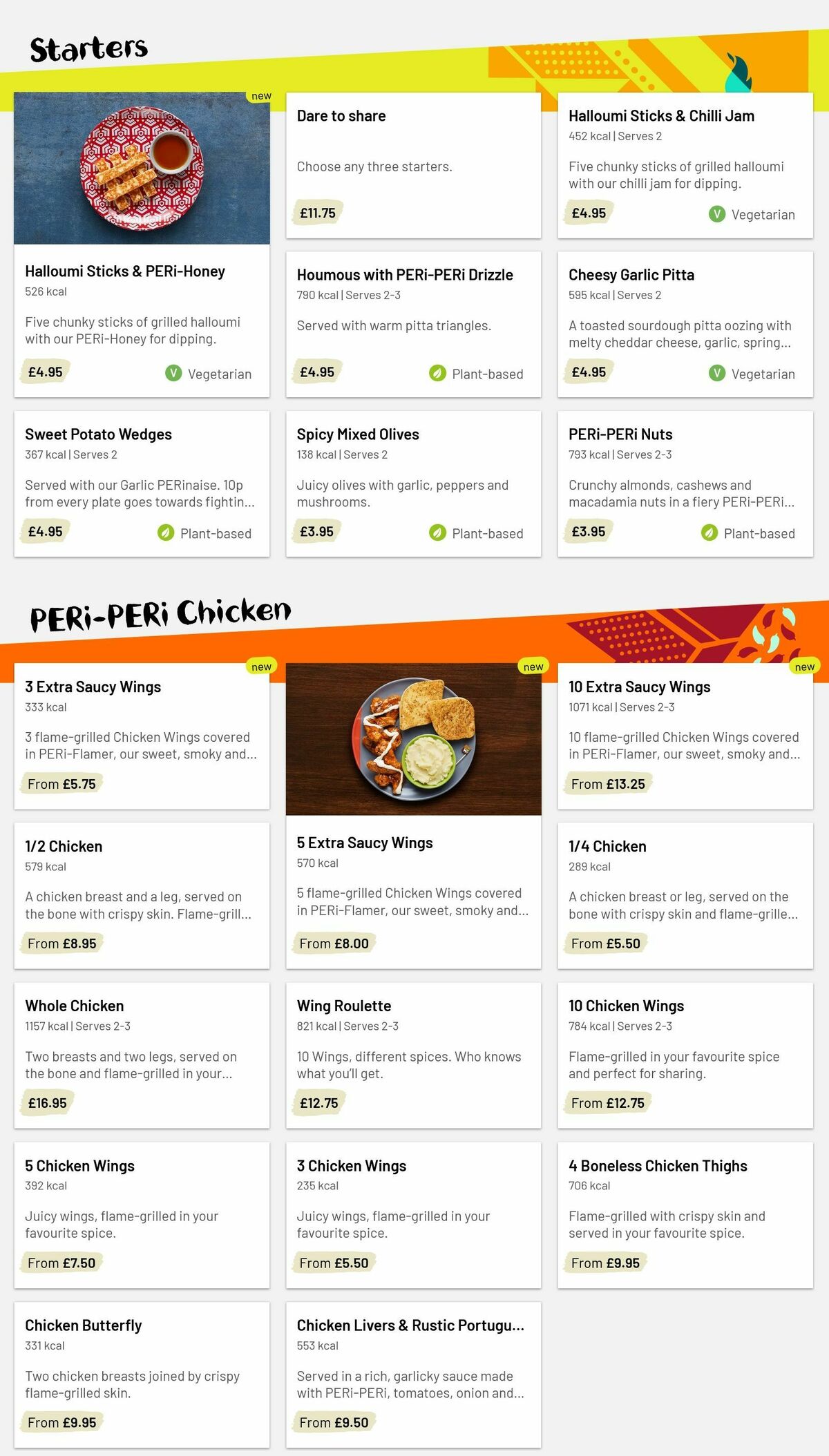Screen dimensions: 829x1456
Task: Select the Dare to share starter deal
Action: tap(413, 166)
